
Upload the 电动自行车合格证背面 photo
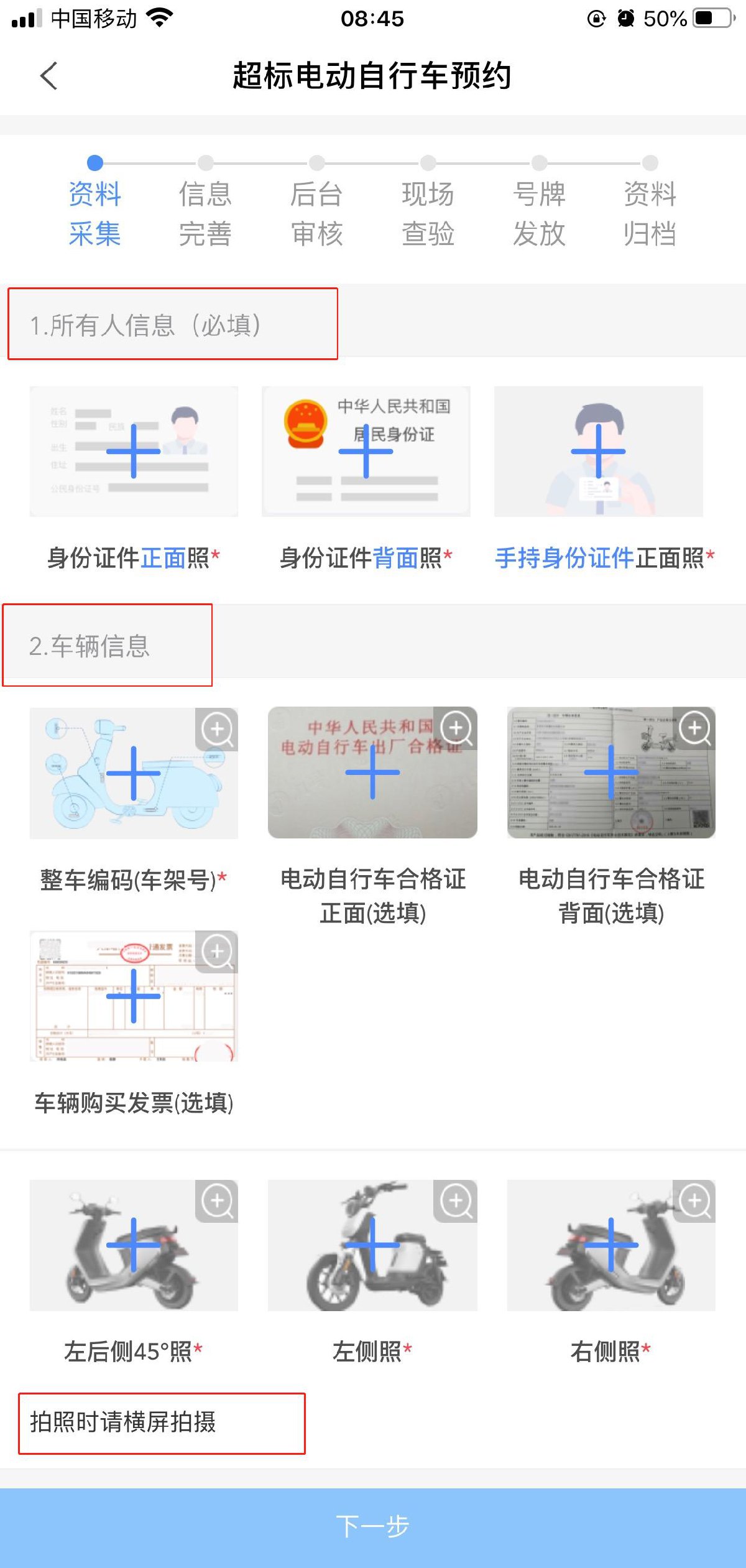[610, 773]
